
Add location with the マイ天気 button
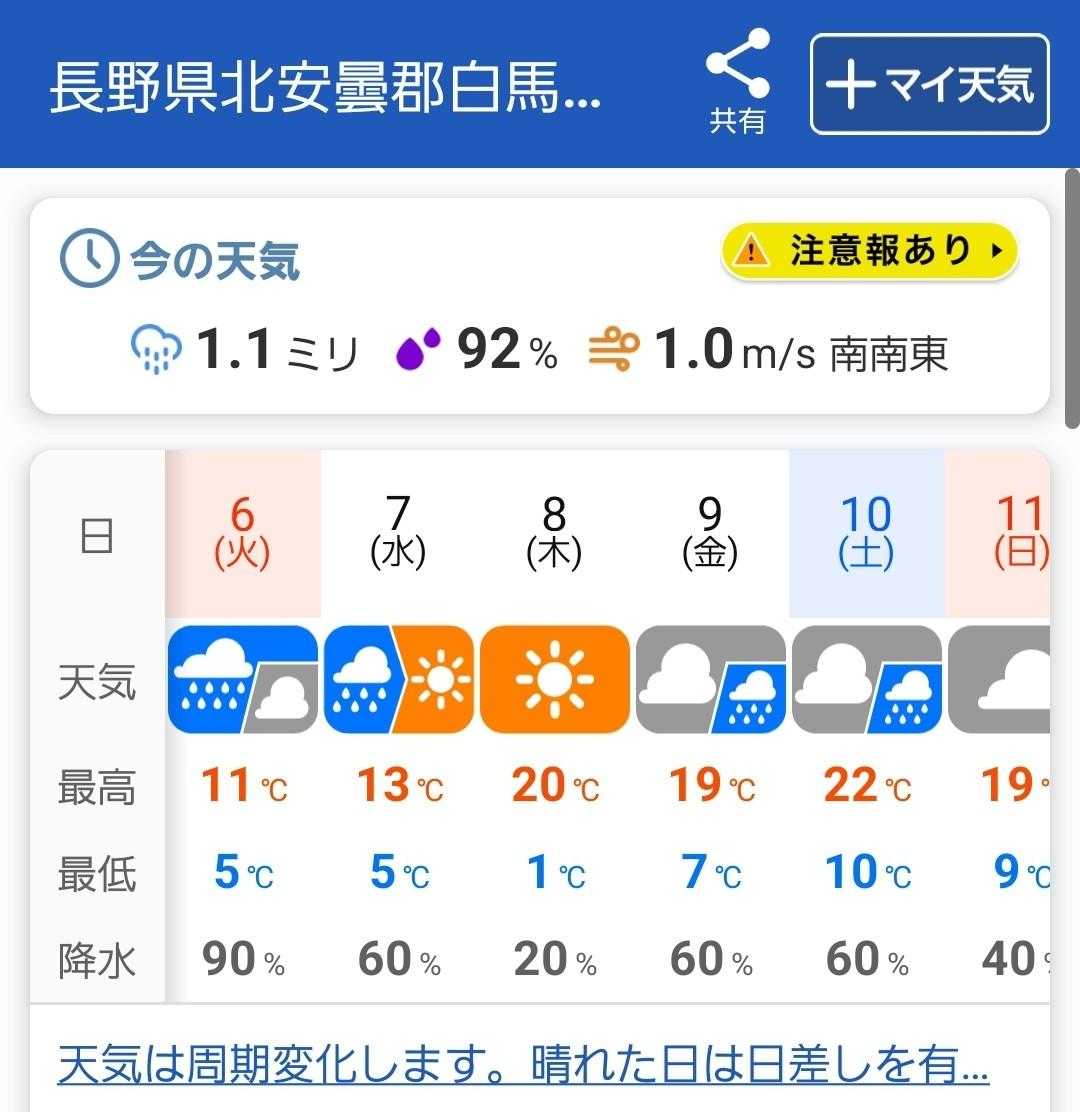930,84
